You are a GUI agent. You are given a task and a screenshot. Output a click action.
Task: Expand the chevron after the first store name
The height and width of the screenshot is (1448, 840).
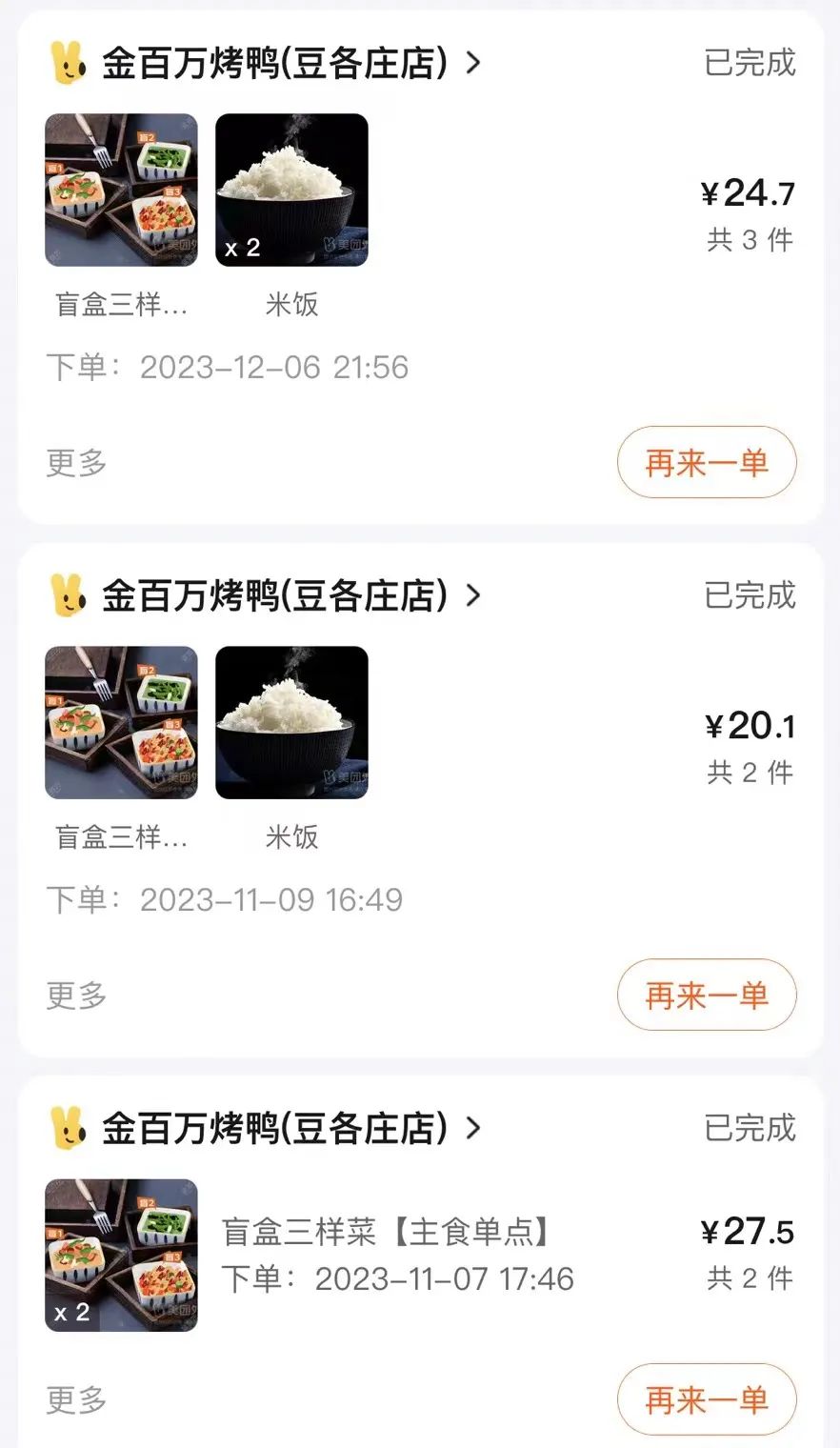click(x=470, y=62)
